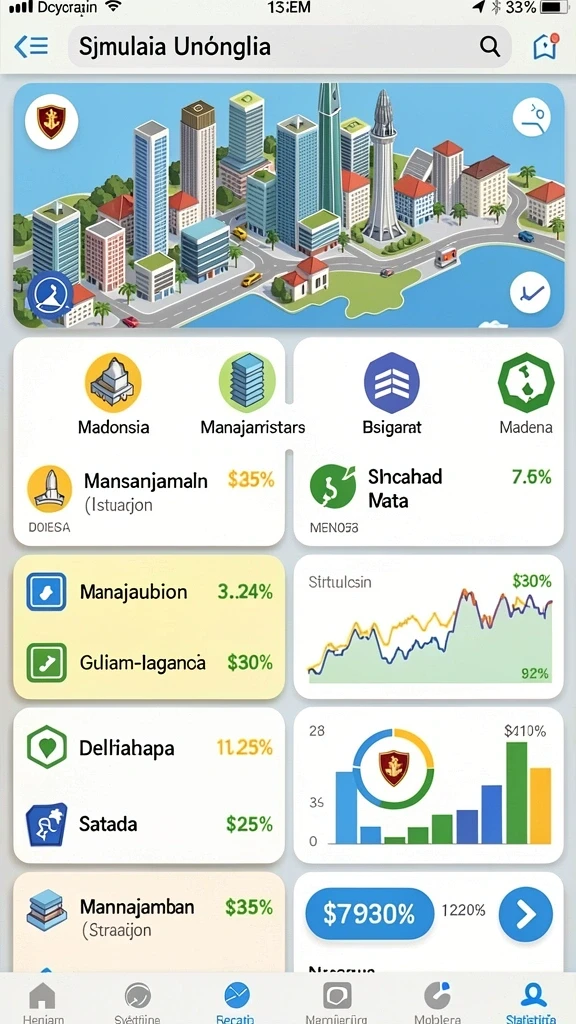Tap the shield badge on the city image
Viewport: 576px width, 1024px height.
(x=51, y=121)
